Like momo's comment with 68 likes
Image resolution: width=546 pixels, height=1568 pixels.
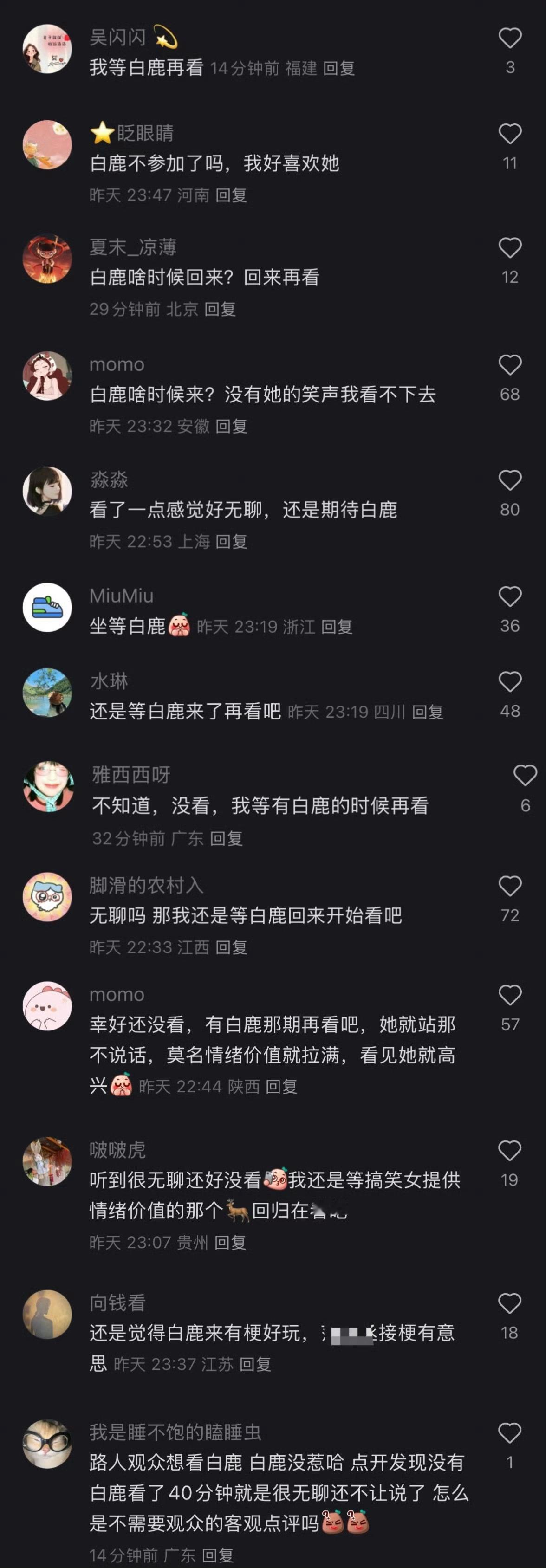coord(509,365)
